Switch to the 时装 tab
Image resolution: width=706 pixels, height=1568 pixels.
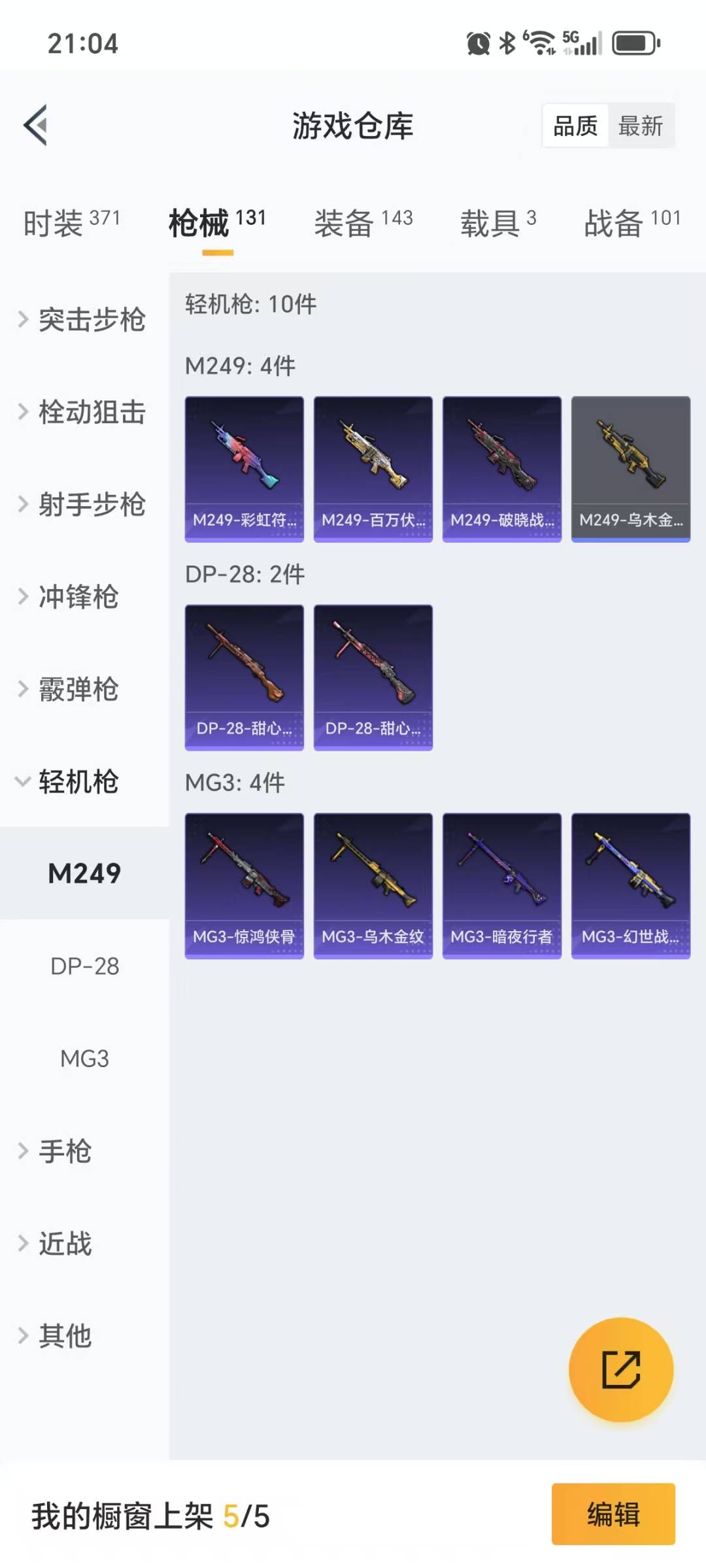(x=71, y=223)
